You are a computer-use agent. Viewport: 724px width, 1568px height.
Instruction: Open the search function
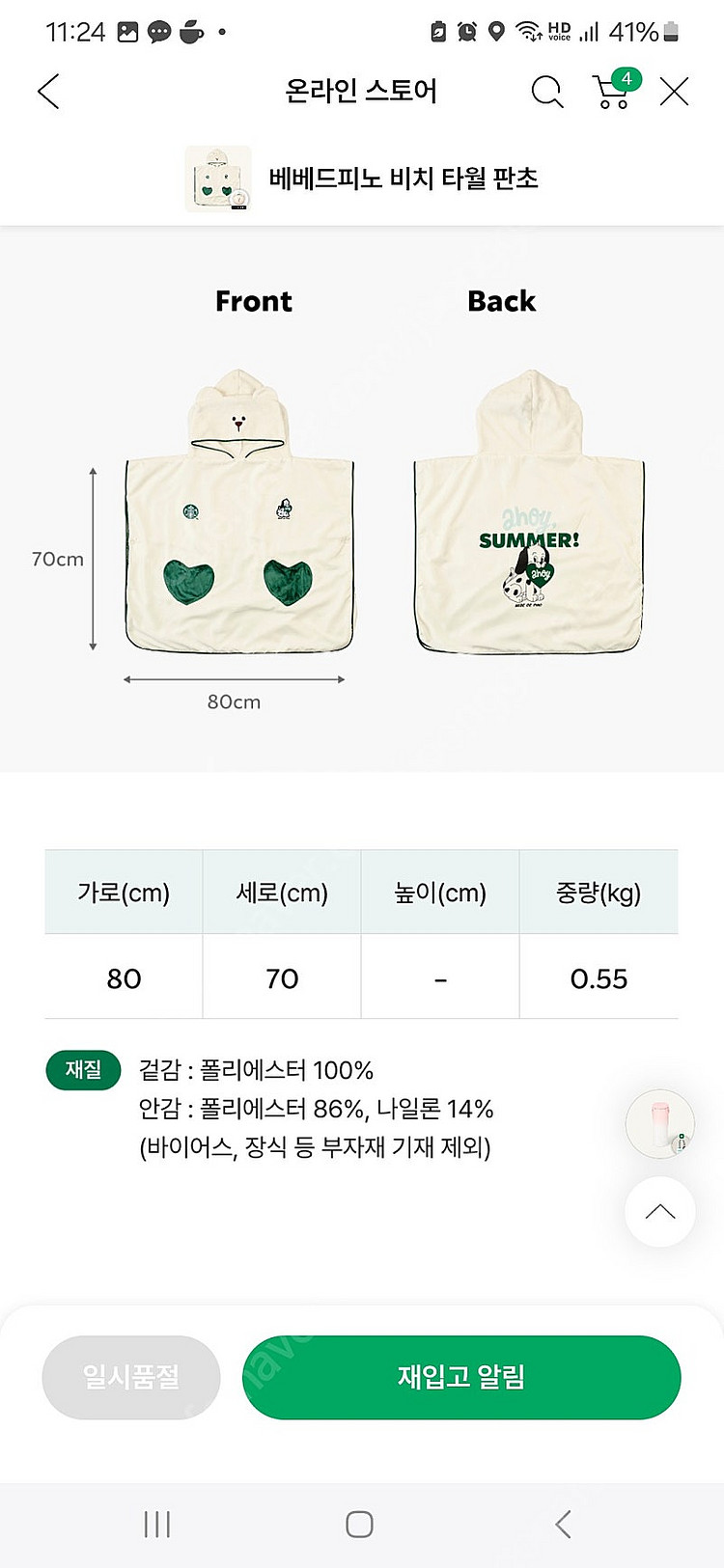click(547, 92)
